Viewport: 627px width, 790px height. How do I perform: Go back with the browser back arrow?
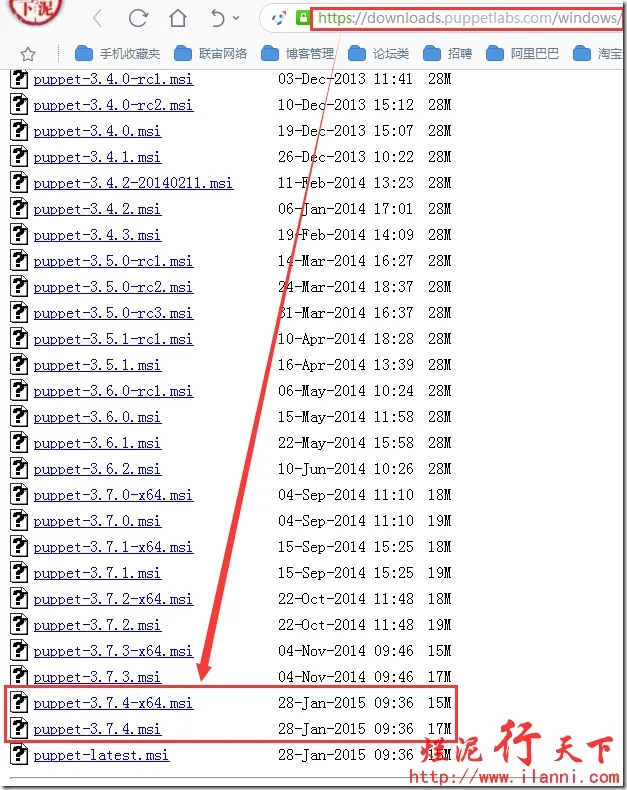click(97, 19)
